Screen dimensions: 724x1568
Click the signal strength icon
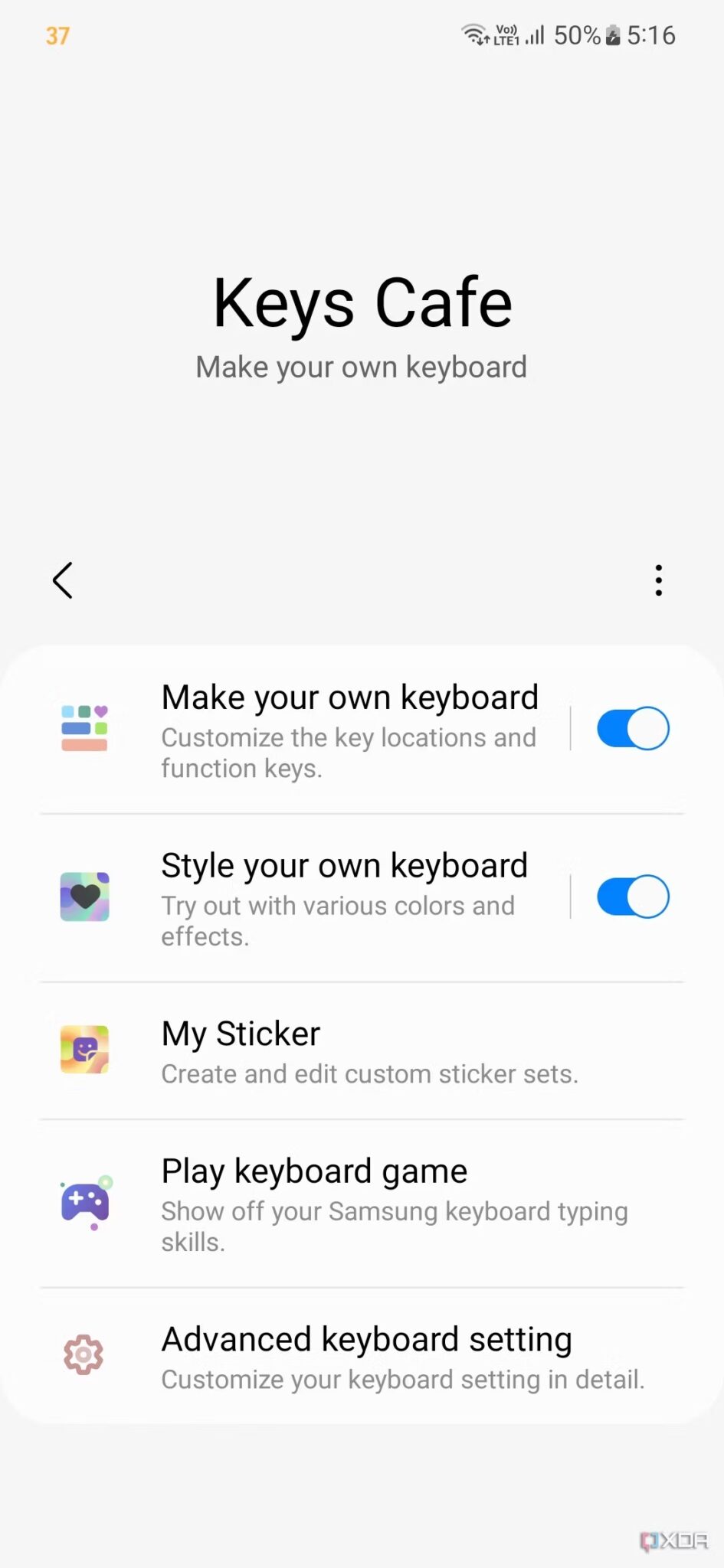[x=532, y=34]
